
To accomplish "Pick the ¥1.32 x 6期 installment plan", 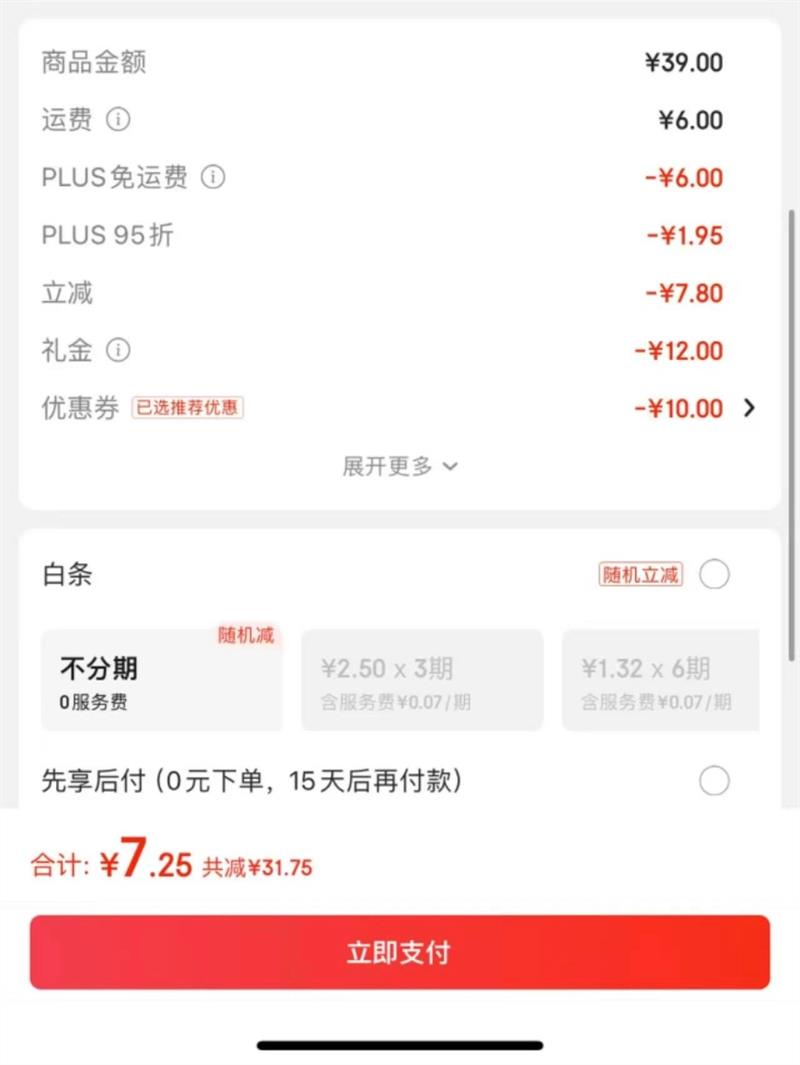I will pyautogui.click(x=660, y=680).
